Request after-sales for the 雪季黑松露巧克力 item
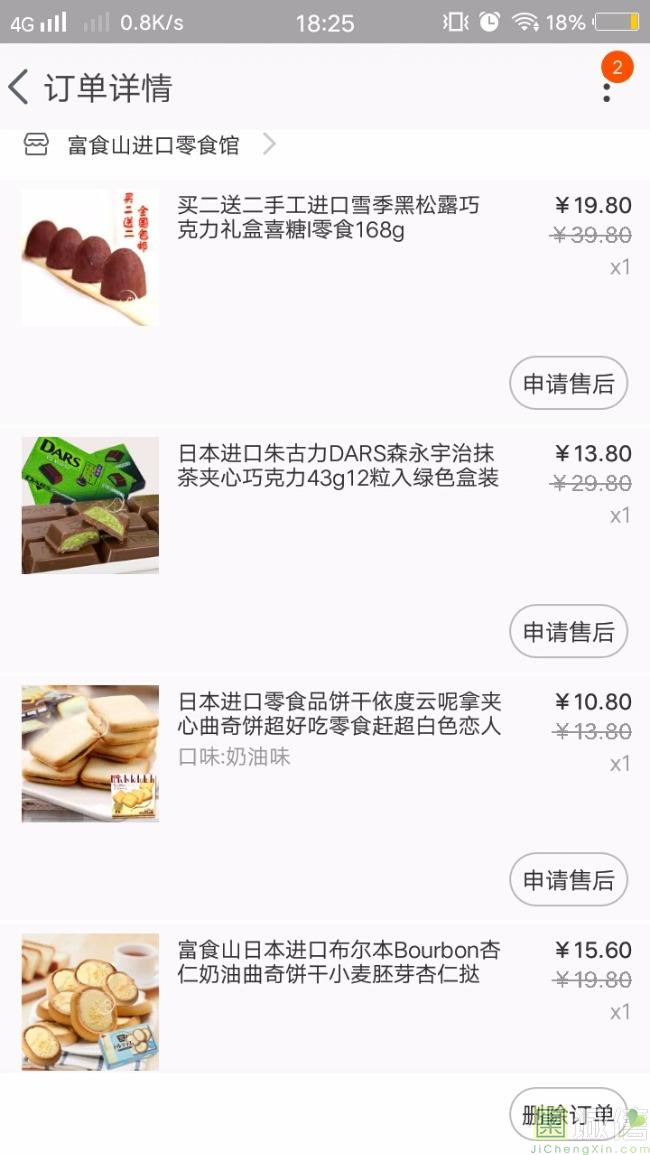The height and width of the screenshot is (1155, 650). pos(568,383)
